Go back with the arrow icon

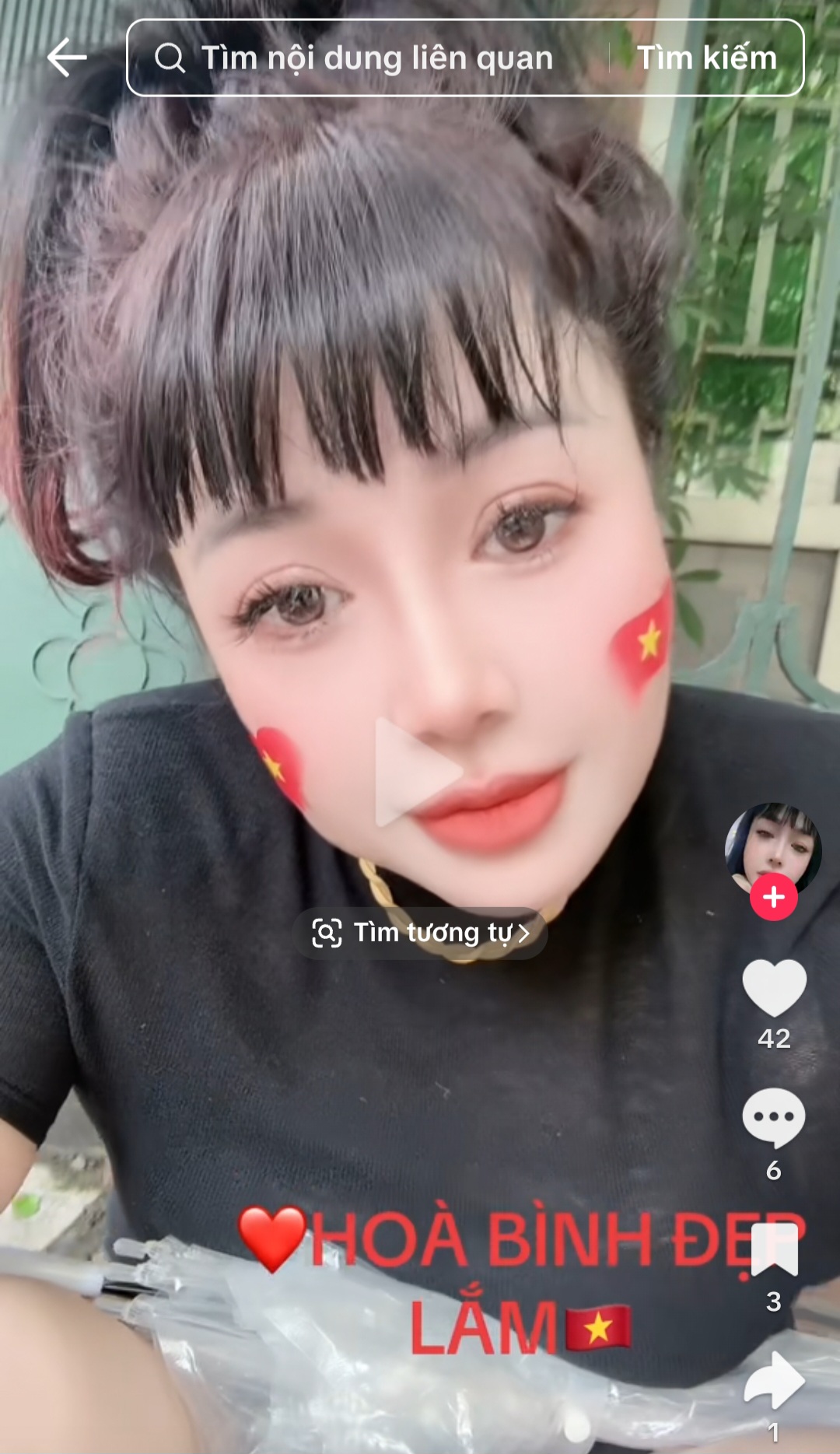[x=67, y=58]
